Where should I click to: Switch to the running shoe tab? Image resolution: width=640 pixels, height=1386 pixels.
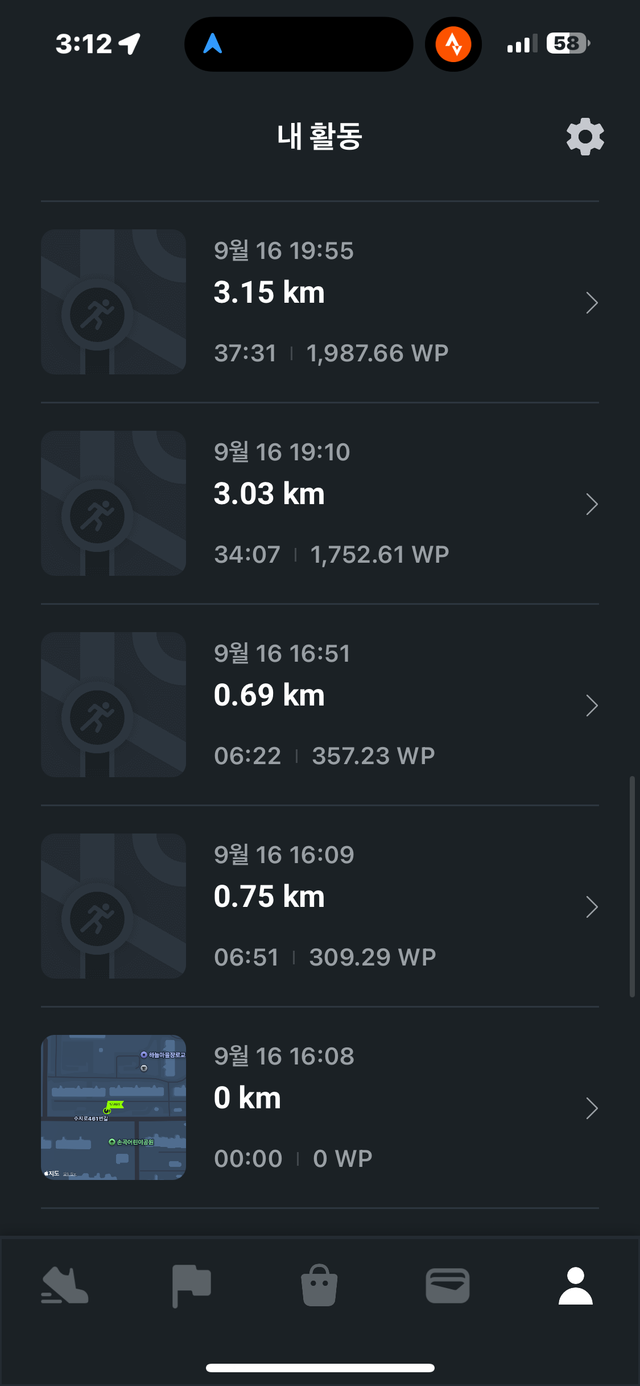pyautogui.click(x=64, y=1285)
